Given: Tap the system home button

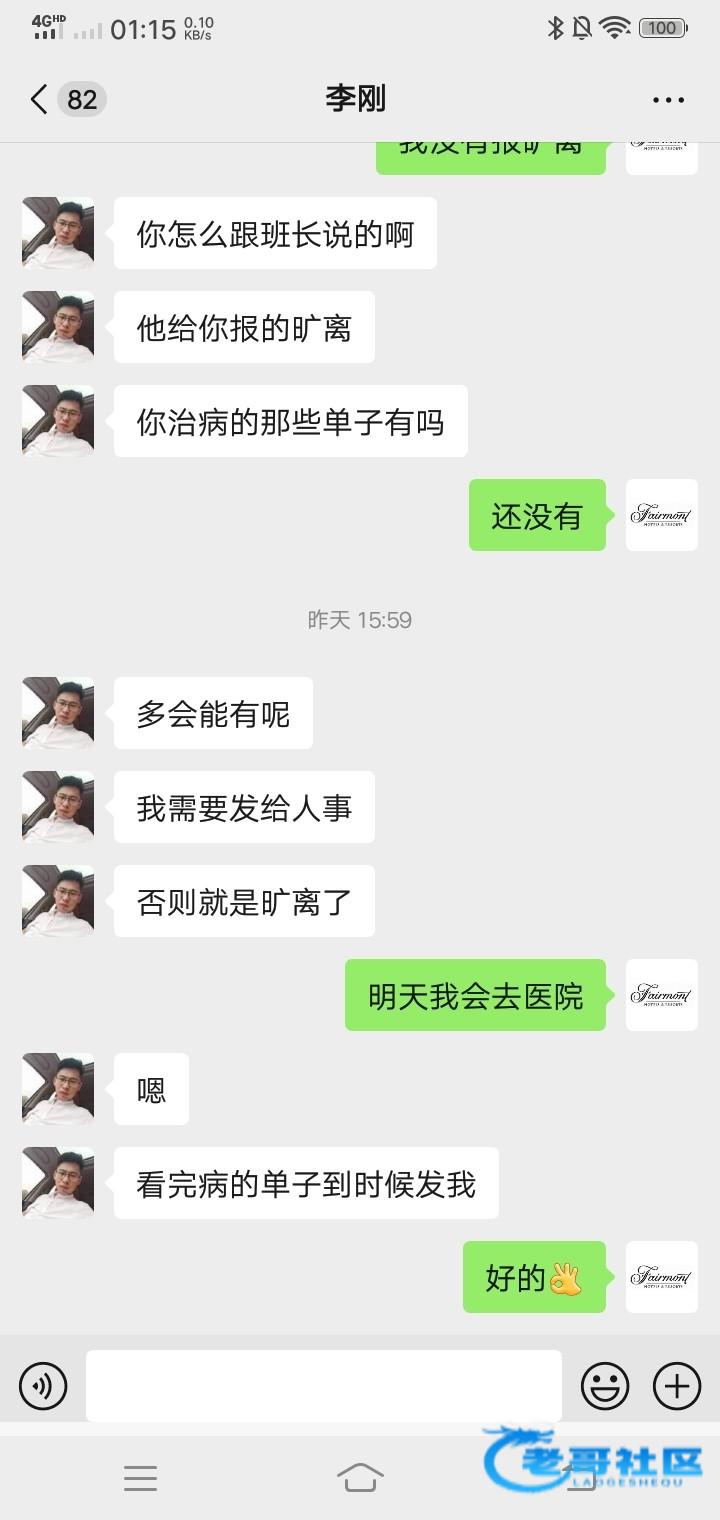Looking at the screenshot, I should tap(360, 1477).
